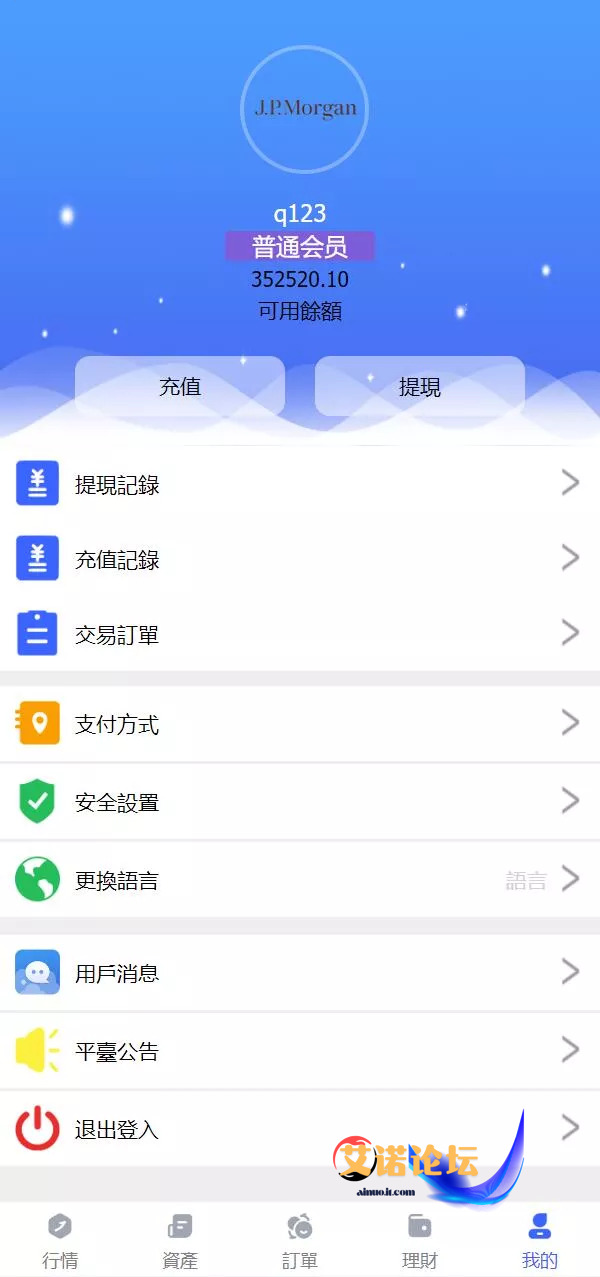The height and width of the screenshot is (1277, 600).
Task: Go to 安全設置 security settings
Action: (300, 802)
